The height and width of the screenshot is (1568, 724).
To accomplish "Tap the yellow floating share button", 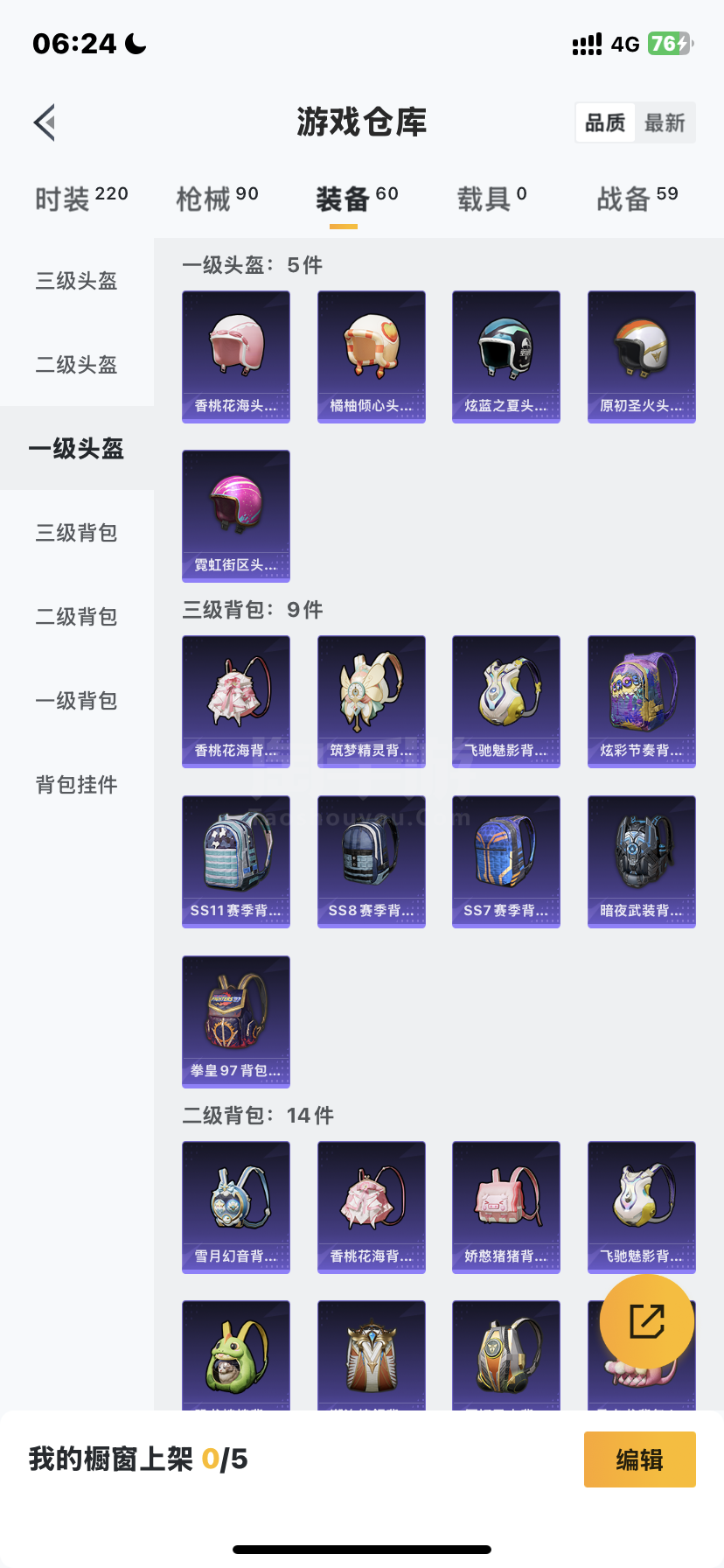I will 647,1321.
